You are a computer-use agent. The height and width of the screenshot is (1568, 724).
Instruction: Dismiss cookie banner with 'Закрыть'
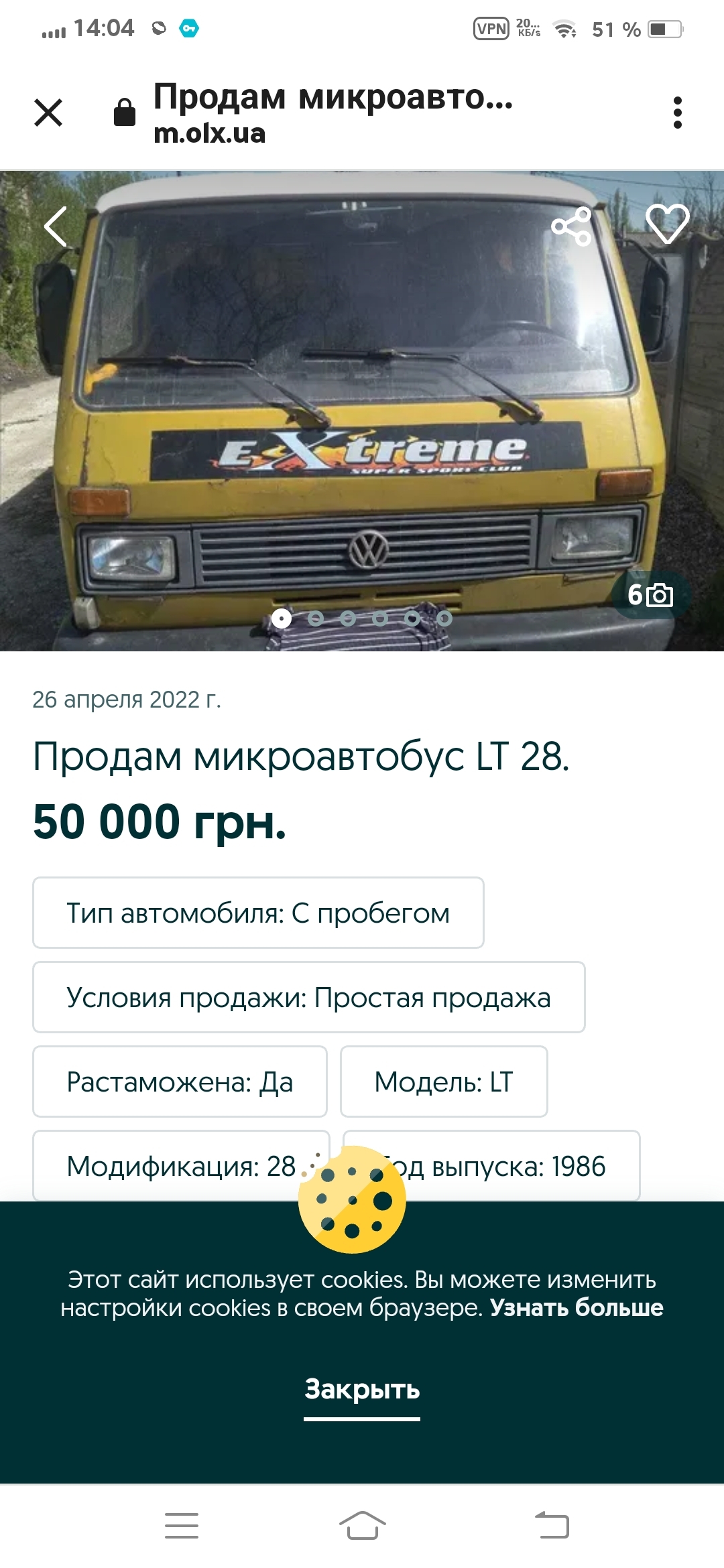(362, 1389)
